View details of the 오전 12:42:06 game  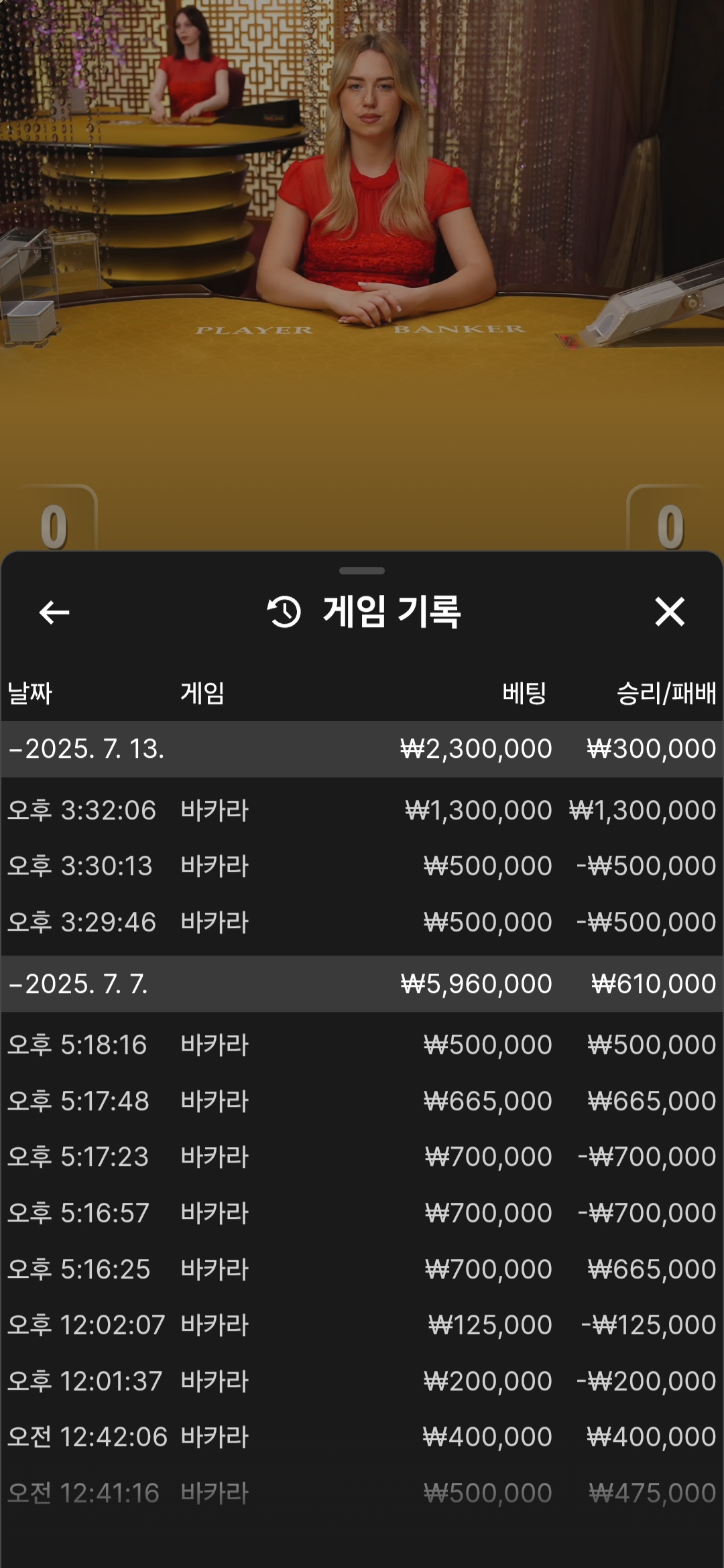362,1437
